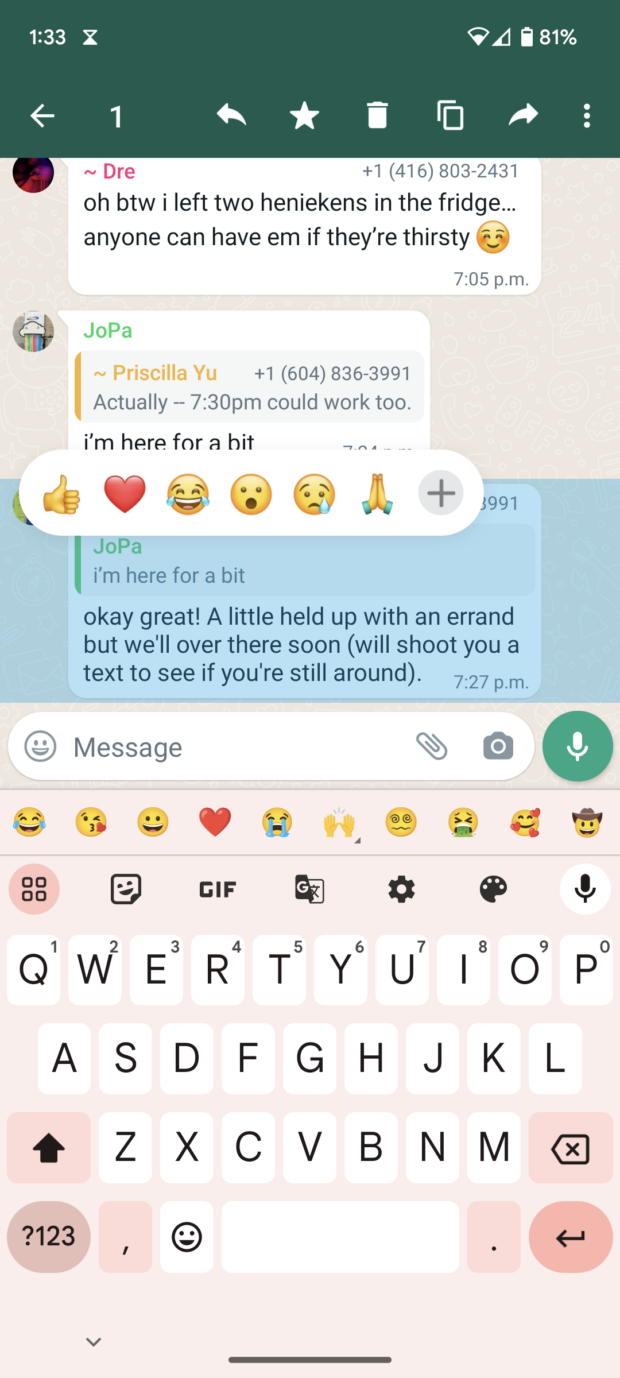React with the thumbs up emoji
The image size is (620, 1378).
pos(61,494)
